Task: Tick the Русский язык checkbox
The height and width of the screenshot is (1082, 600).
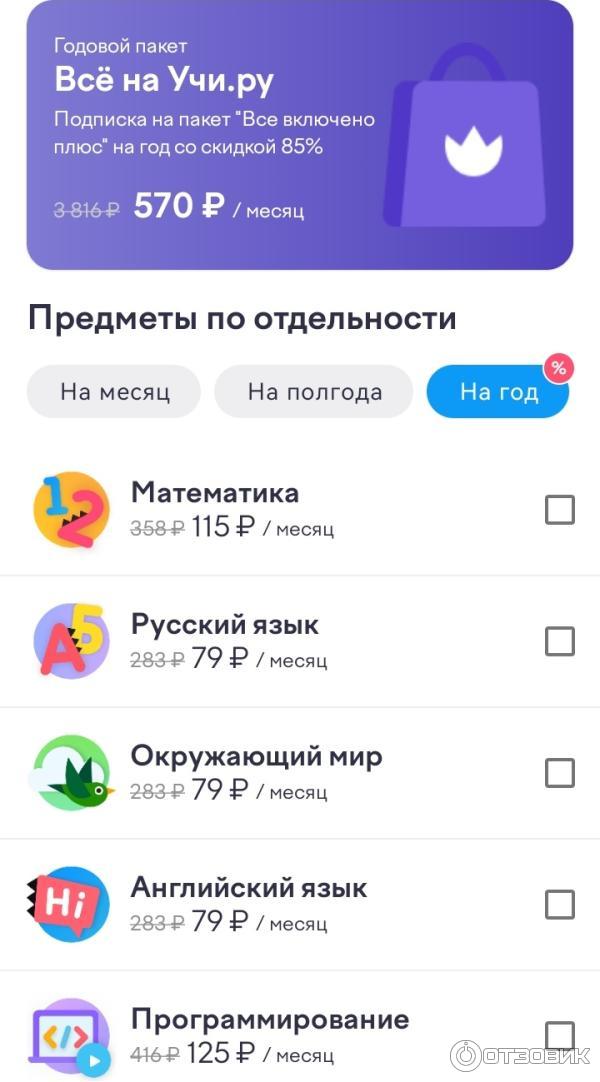Action: pyautogui.click(x=560, y=641)
